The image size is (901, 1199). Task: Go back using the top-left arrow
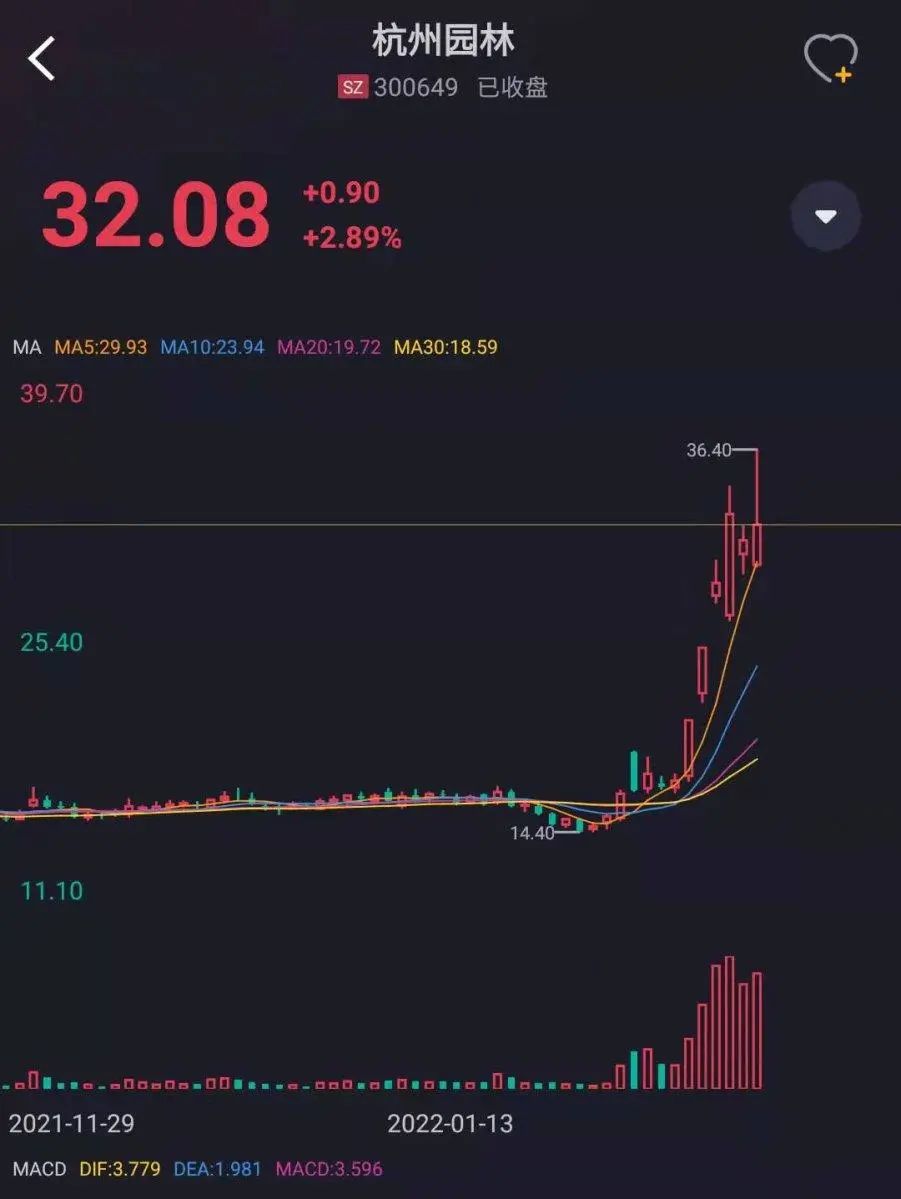(x=42, y=59)
